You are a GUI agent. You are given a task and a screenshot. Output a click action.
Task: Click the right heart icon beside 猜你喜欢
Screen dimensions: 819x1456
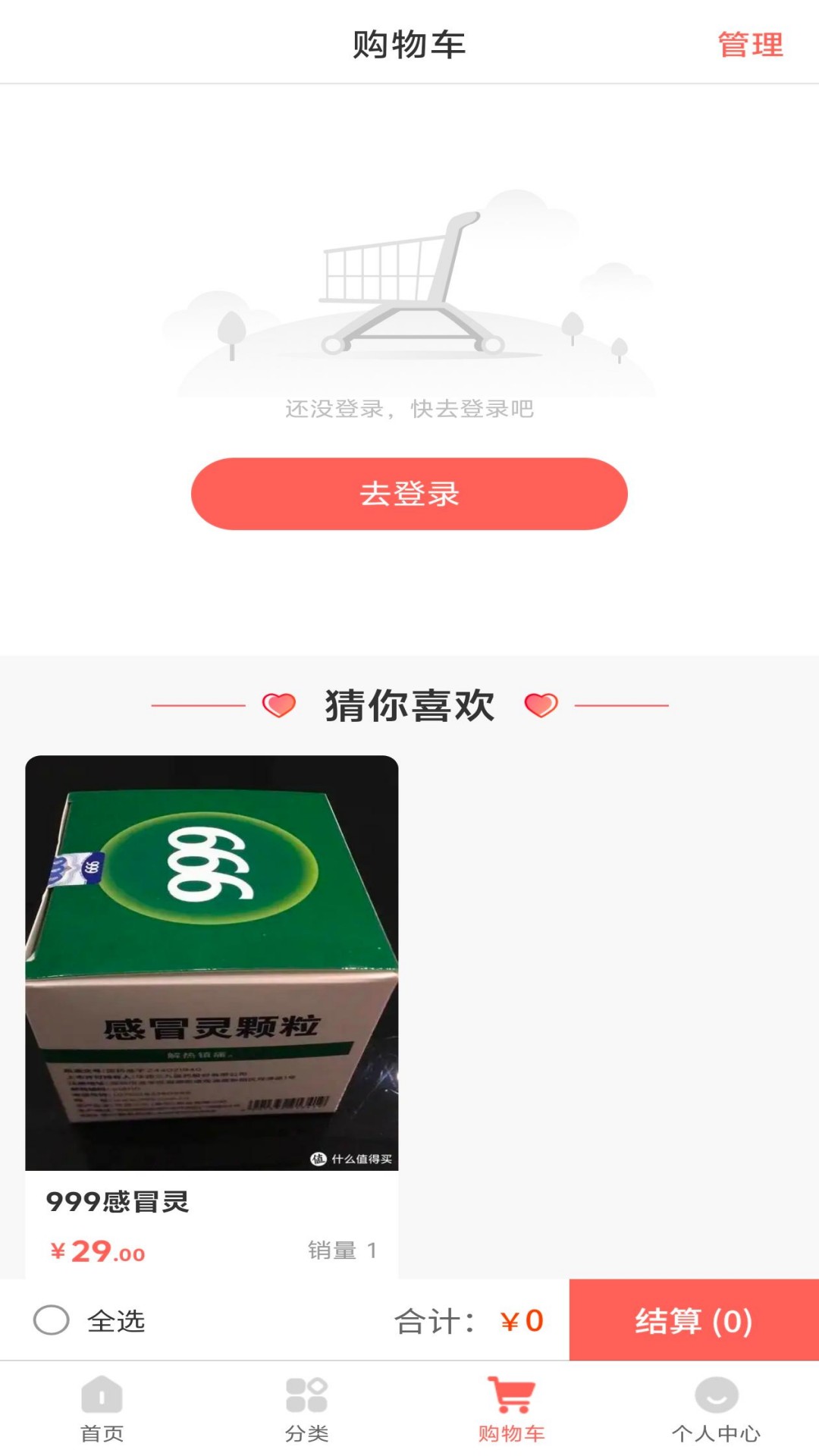541,704
